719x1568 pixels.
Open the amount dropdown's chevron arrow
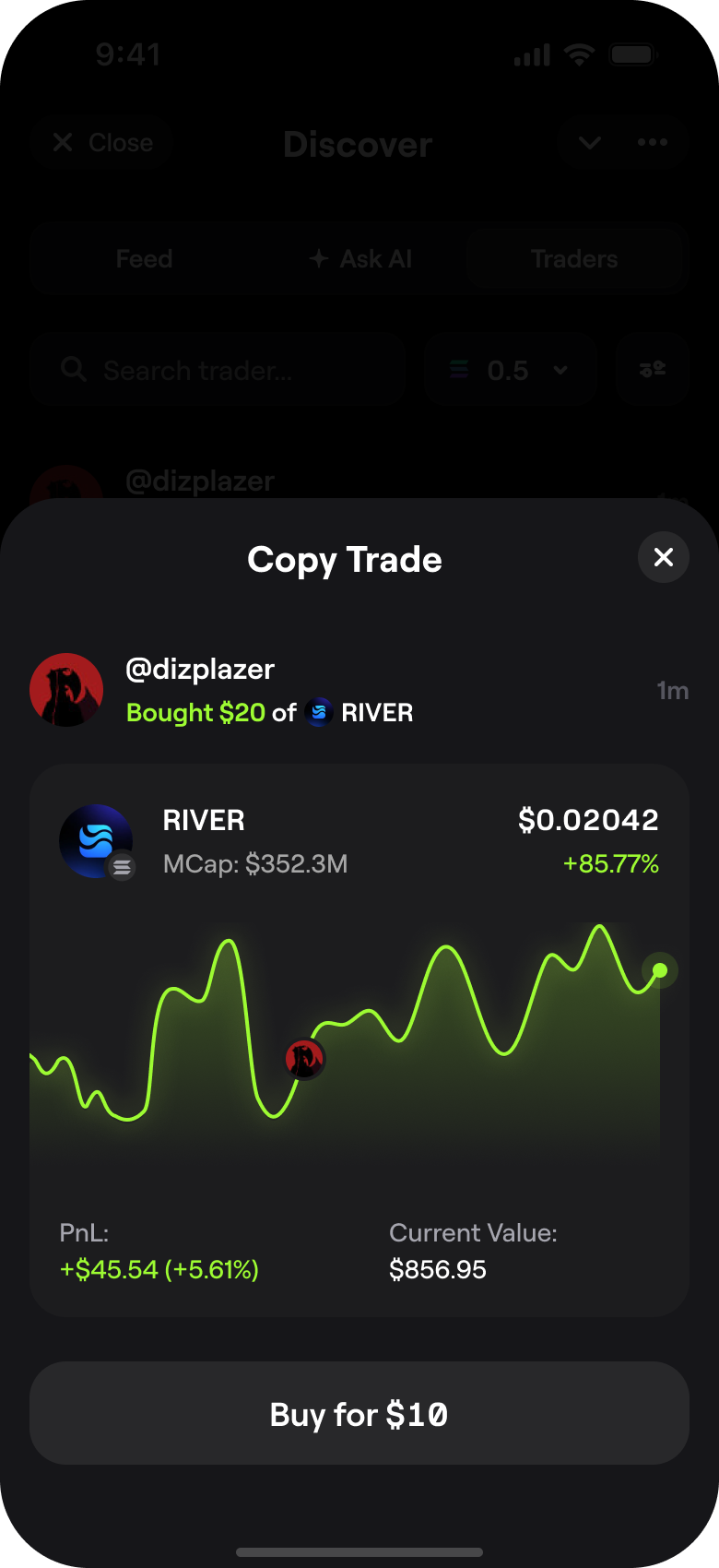pyautogui.click(x=560, y=369)
